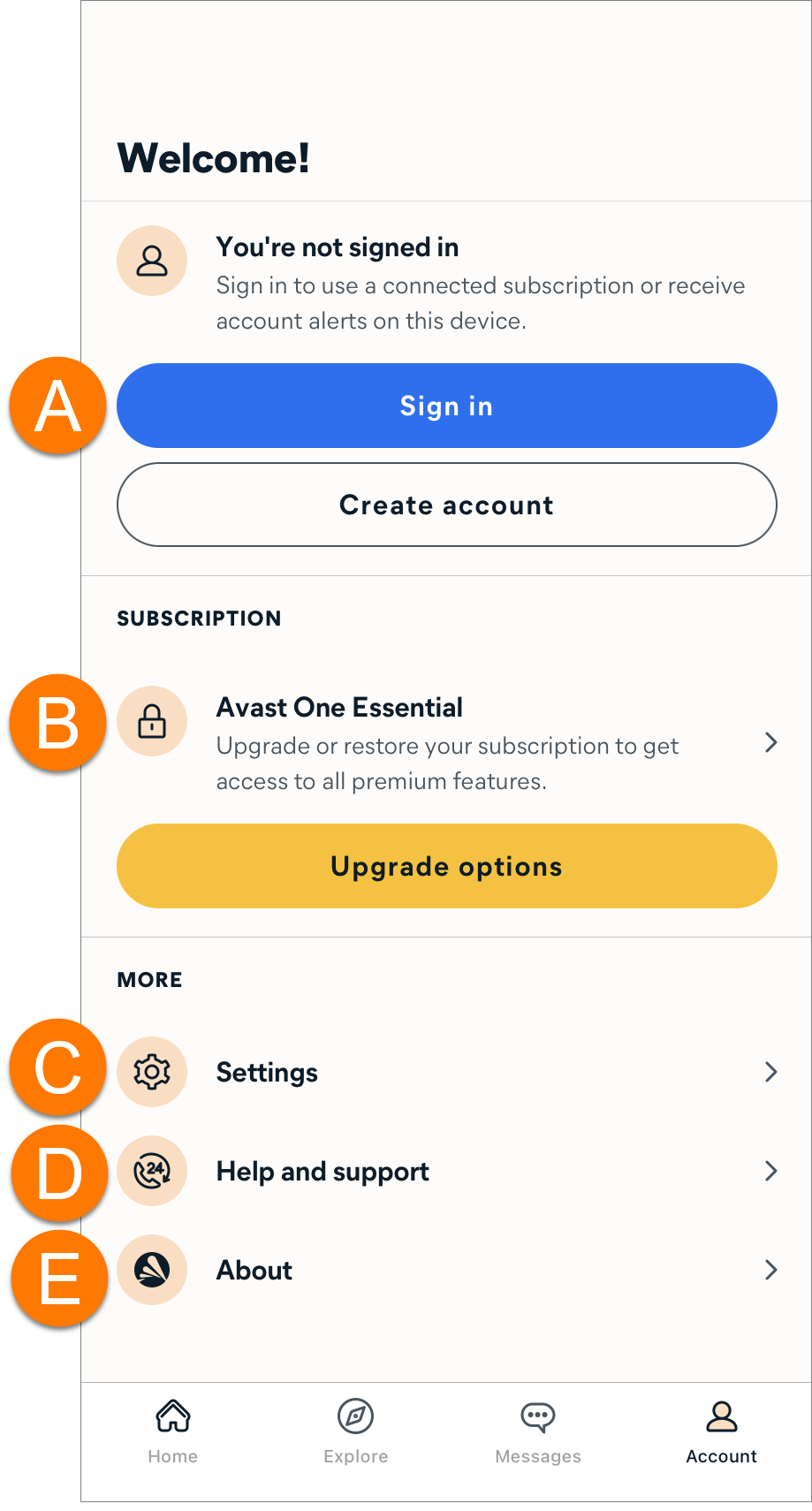Open Help and support entry
The height and width of the screenshot is (1511, 812).
[323, 1171]
